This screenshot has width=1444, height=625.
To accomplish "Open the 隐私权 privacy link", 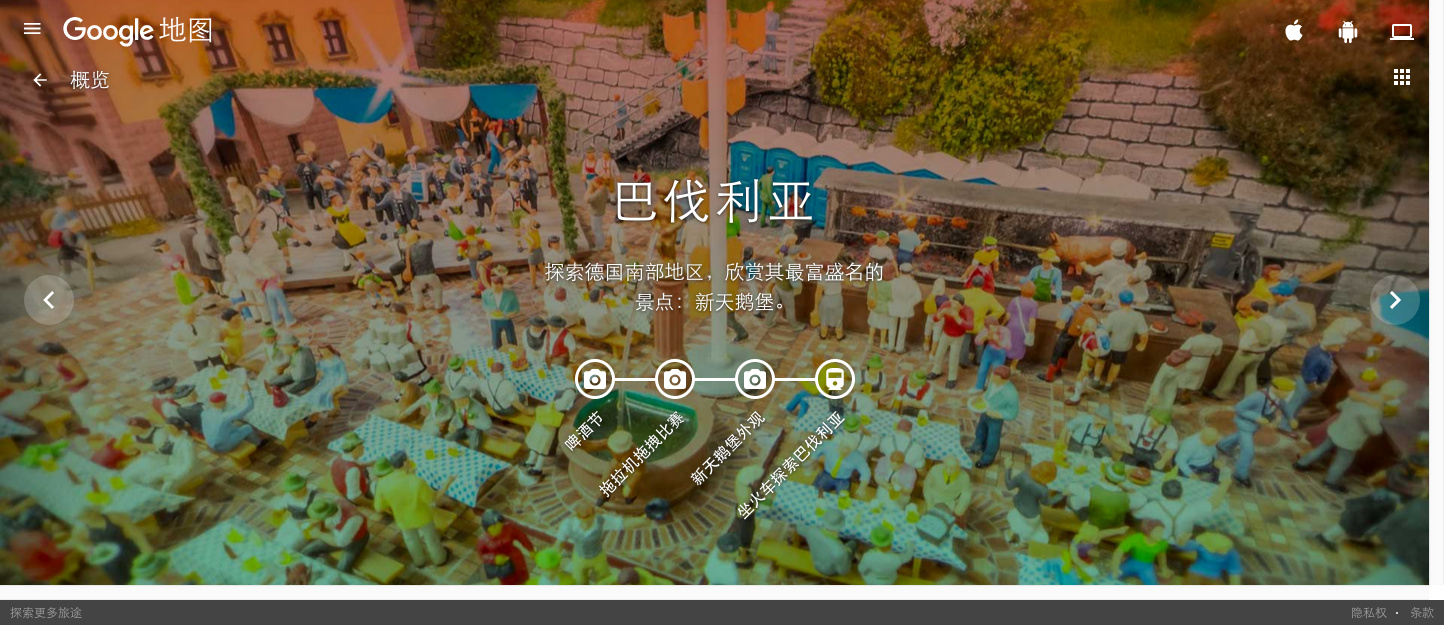I will point(1368,612).
